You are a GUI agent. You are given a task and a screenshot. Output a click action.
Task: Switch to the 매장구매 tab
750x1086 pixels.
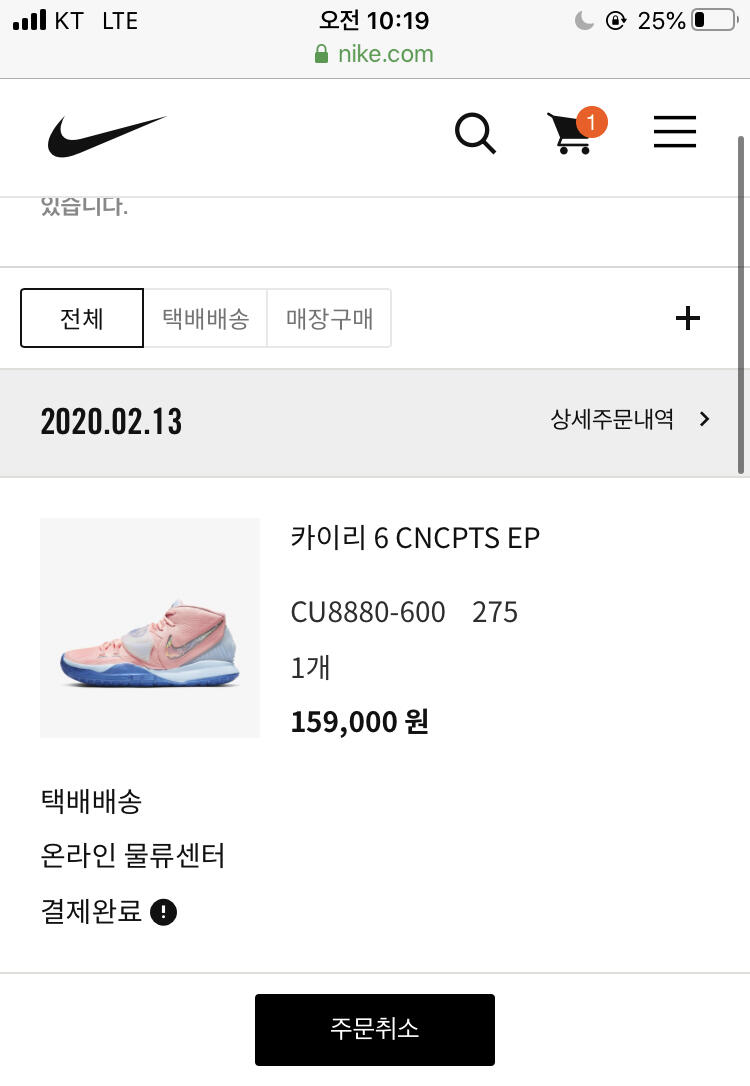[329, 318]
